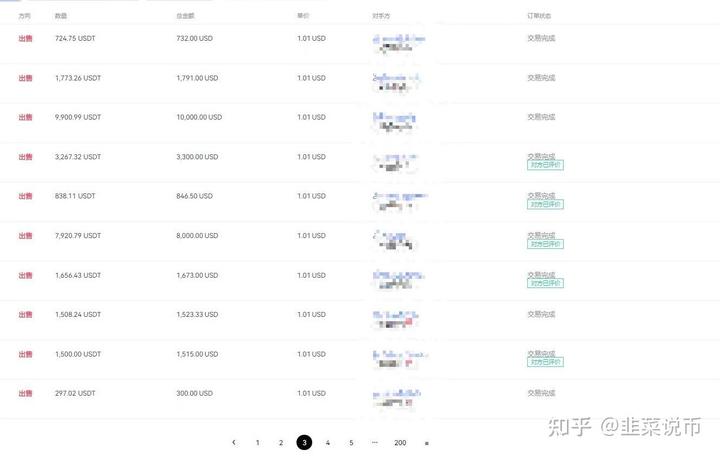Switch to page 5
This screenshot has height=456, width=720.
(x=351, y=442)
